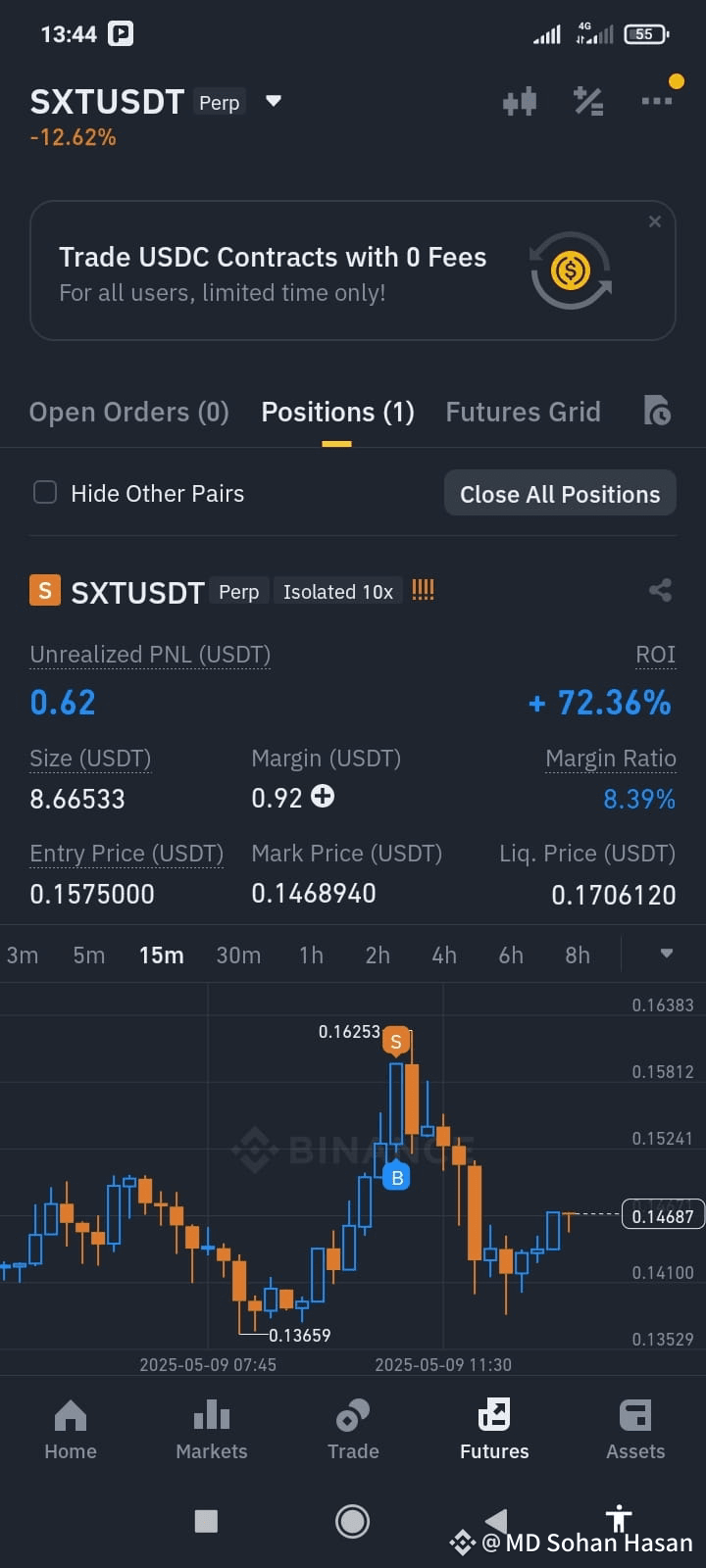Screen dimensions: 706x1568
Task: Open the order history icon
Action: 657,412
